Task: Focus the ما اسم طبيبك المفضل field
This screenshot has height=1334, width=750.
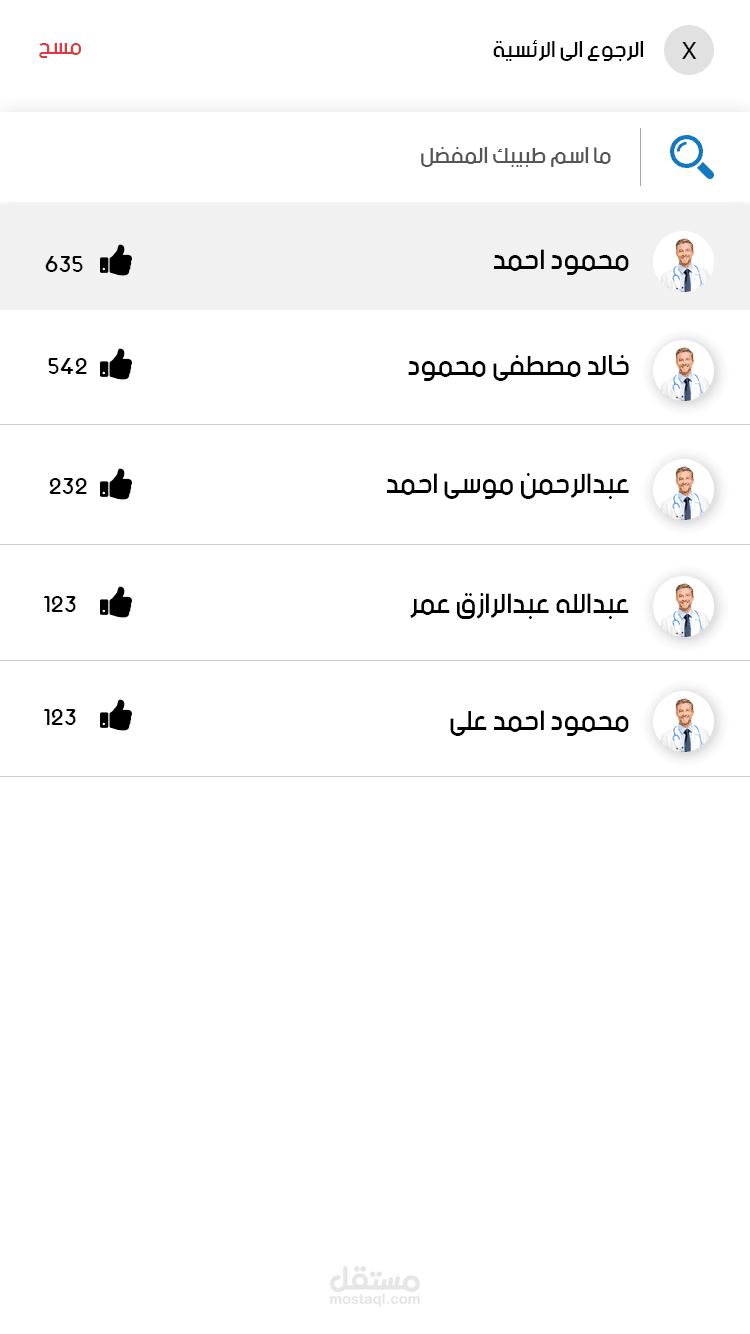Action: tap(320, 157)
